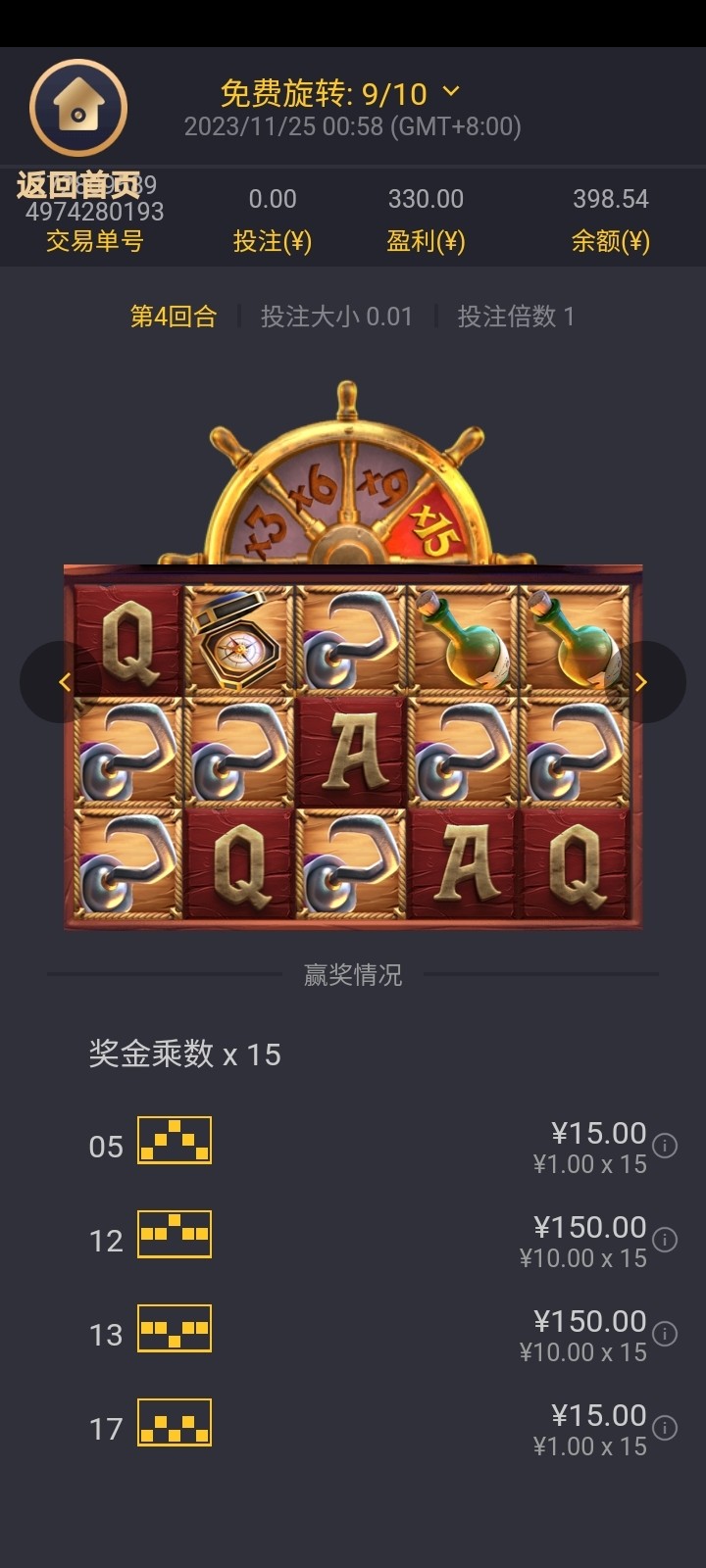Image resolution: width=706 pixels, height=1568 pixels.
Task: Open info for payline 13 win
Action: (x=665, y=1334)
